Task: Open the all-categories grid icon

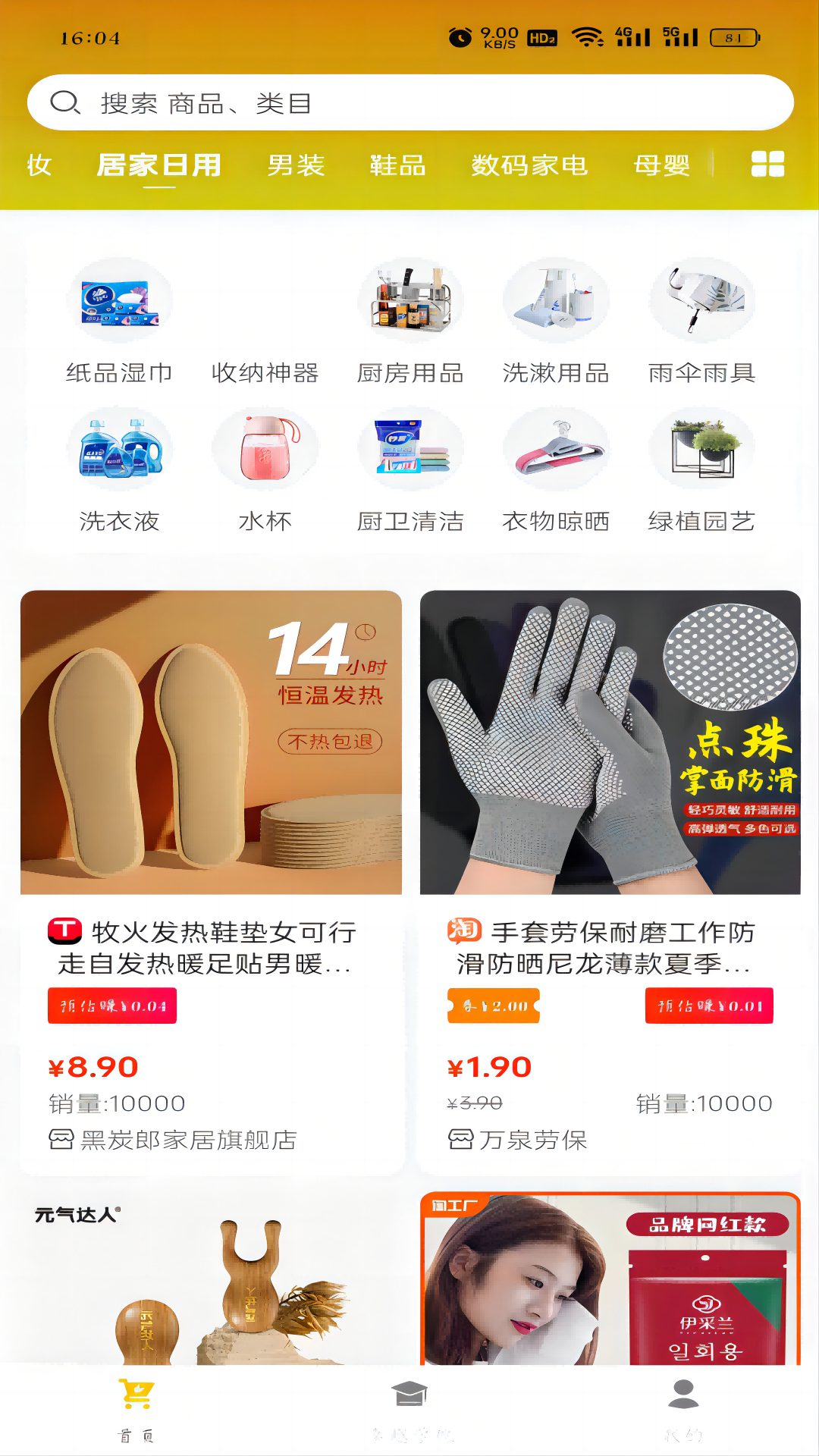Action: (x=767, y=164)
